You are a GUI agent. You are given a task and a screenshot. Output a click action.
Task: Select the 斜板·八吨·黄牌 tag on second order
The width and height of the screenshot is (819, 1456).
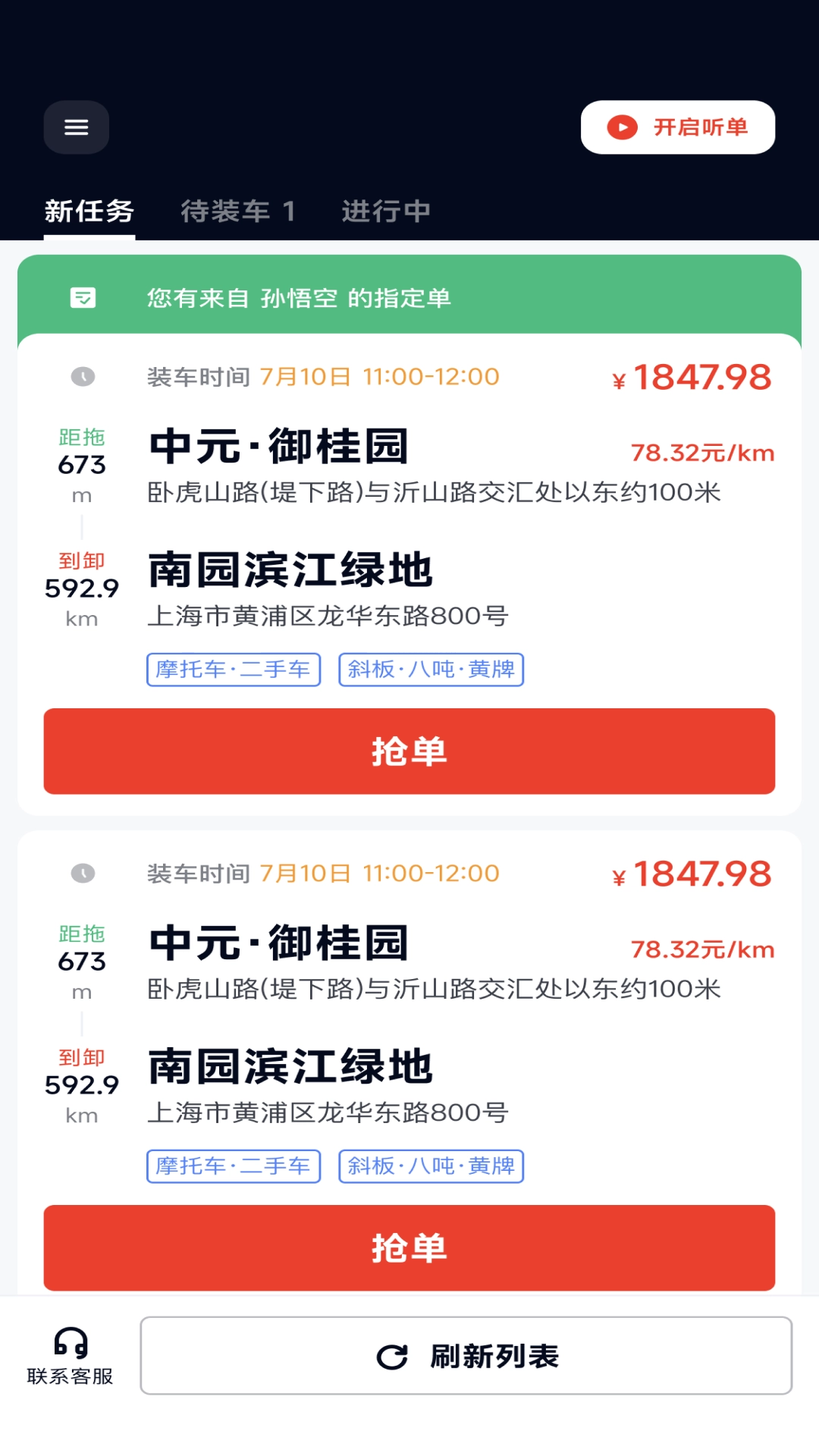[430, 1166]
